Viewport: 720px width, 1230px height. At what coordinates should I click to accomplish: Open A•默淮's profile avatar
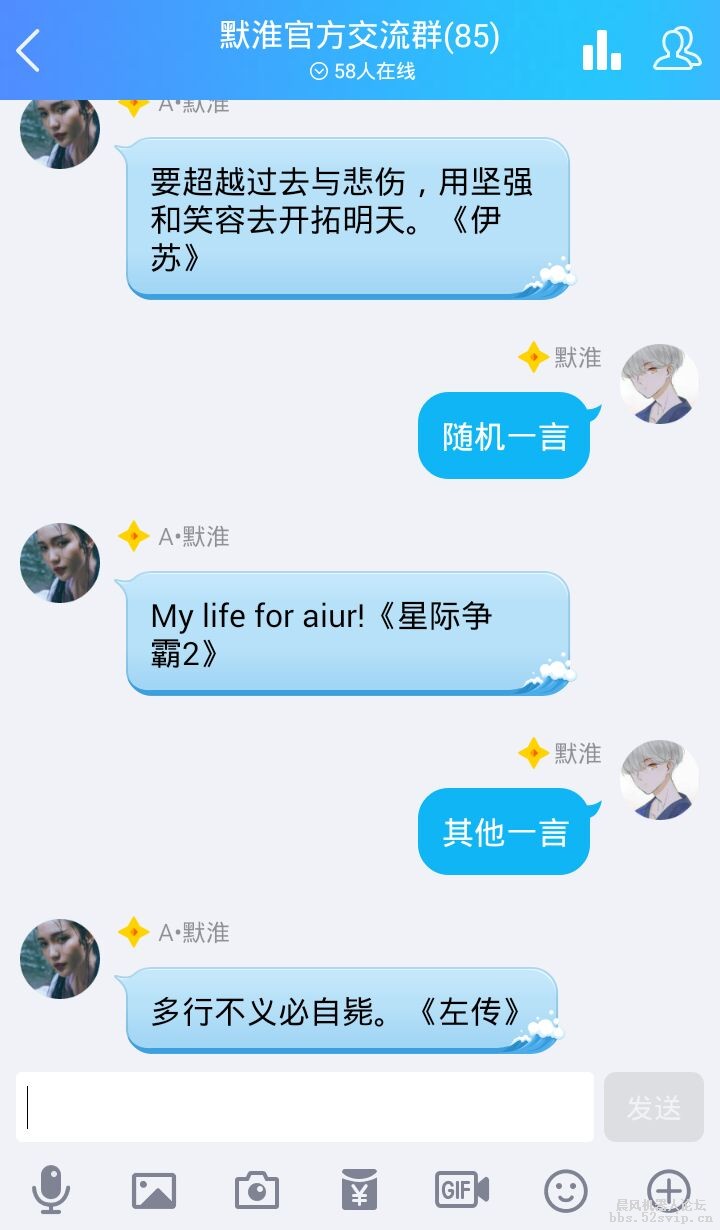tap(58, 563)
